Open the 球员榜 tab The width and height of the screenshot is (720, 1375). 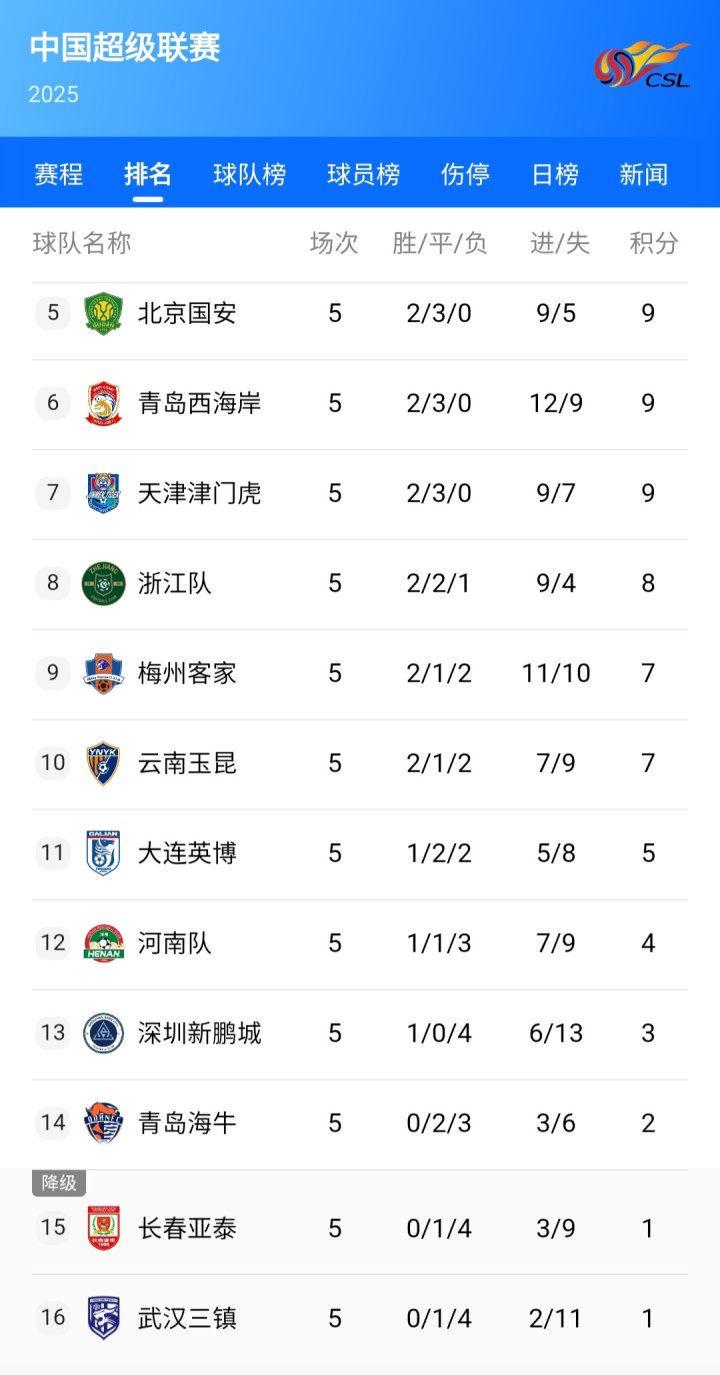click(x=364, y=174)
